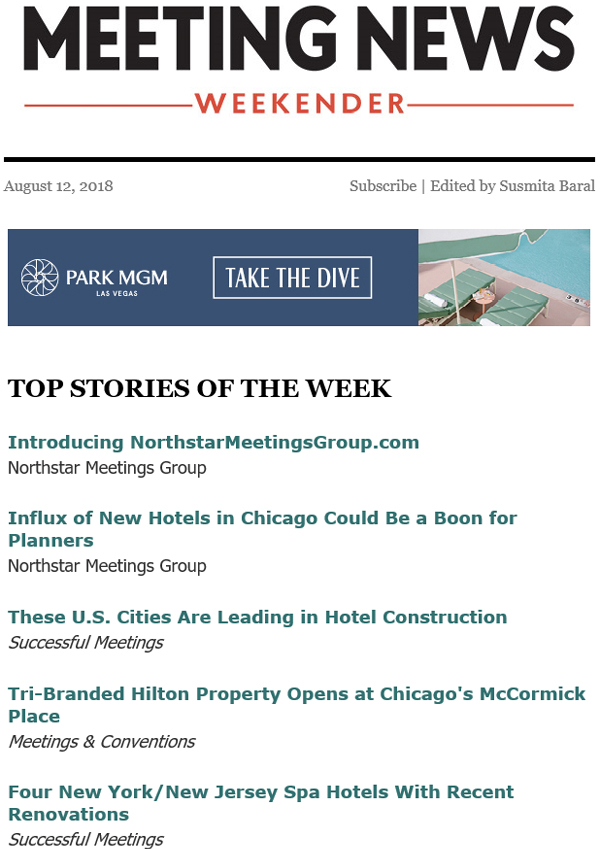This screenshot has width=600, height=849.
Task: Open Introducing NorthstarMeetingsGroup.com story
Action: point(213,442)
